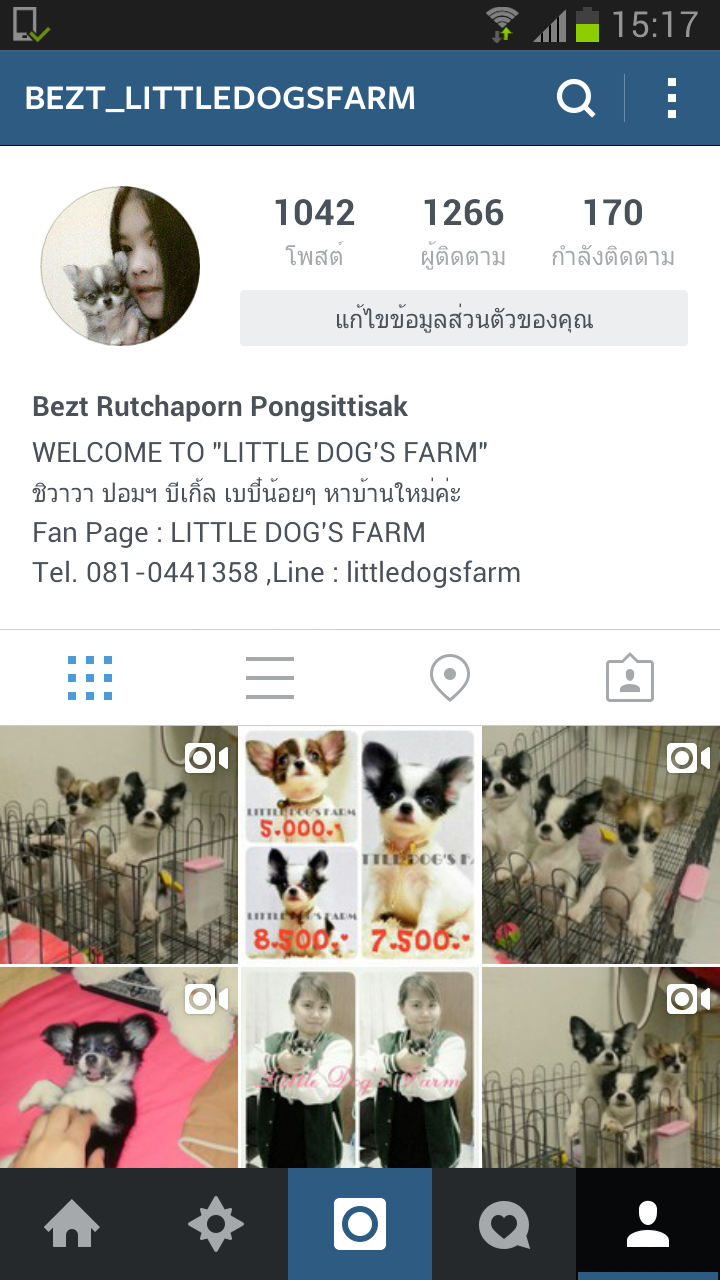Switch to the list view tab
The height and width of the screenshot is (1280, 720).
(270, 678)
